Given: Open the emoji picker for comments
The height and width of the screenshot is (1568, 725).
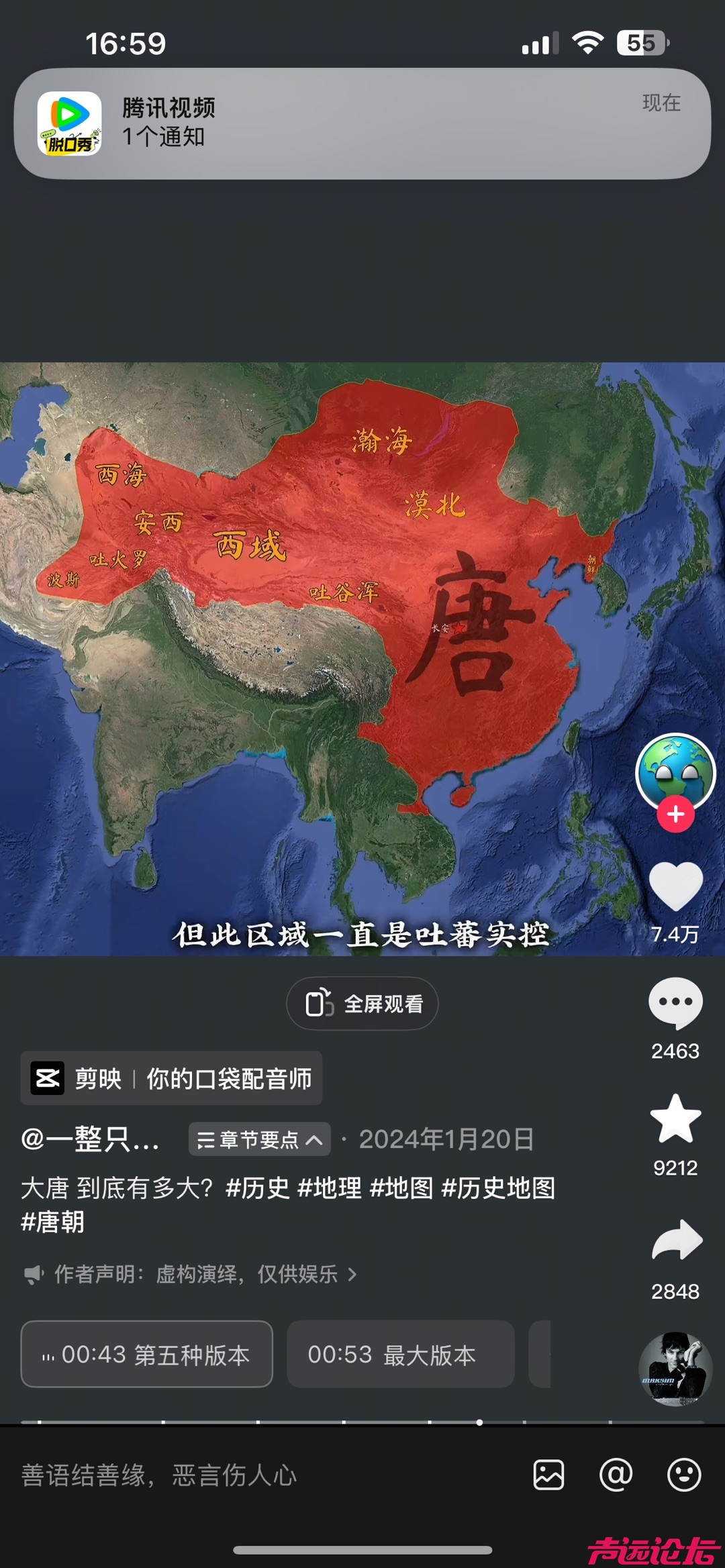Looking at the screenshot, I should click(684, 1475).
